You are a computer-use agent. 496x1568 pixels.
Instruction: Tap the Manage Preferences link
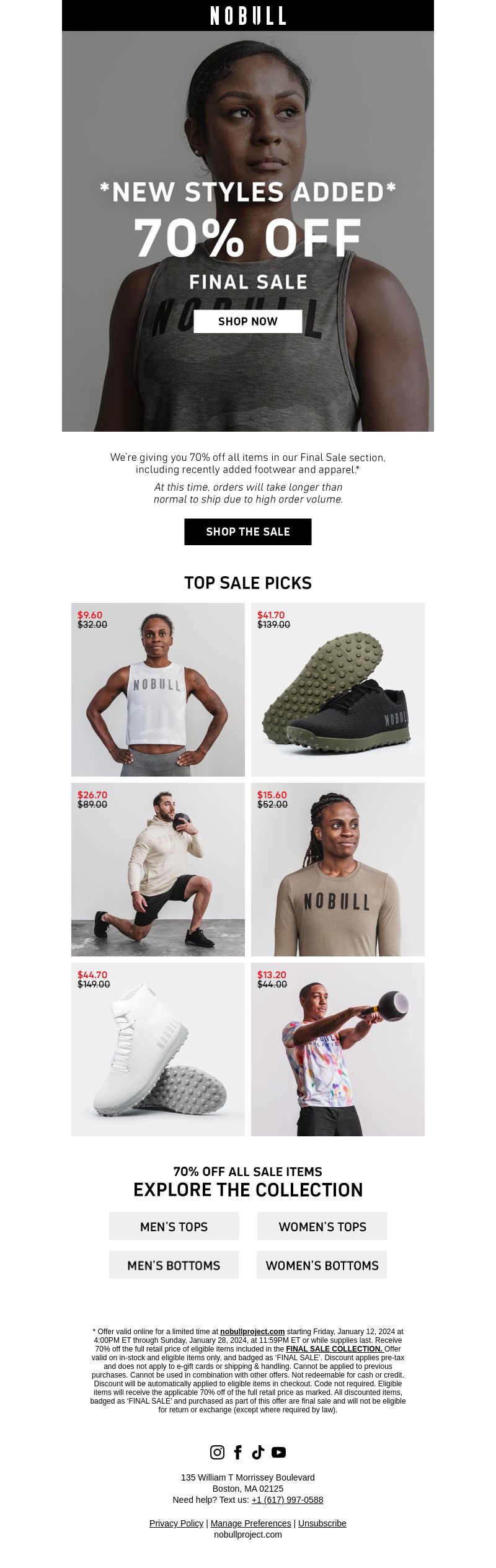pyautogui.click(x=250, y=1523)
